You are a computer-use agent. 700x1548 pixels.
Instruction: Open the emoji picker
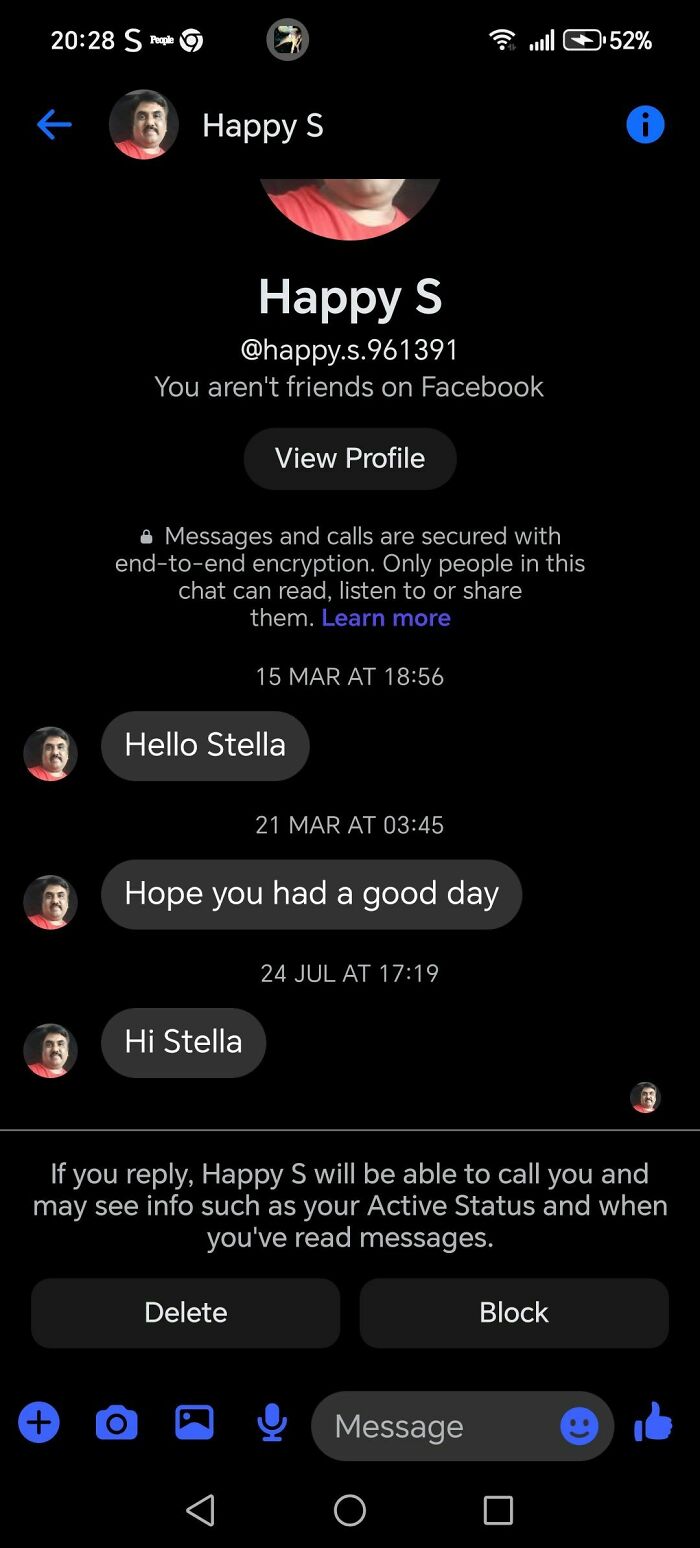click(x=579, y=1426)
